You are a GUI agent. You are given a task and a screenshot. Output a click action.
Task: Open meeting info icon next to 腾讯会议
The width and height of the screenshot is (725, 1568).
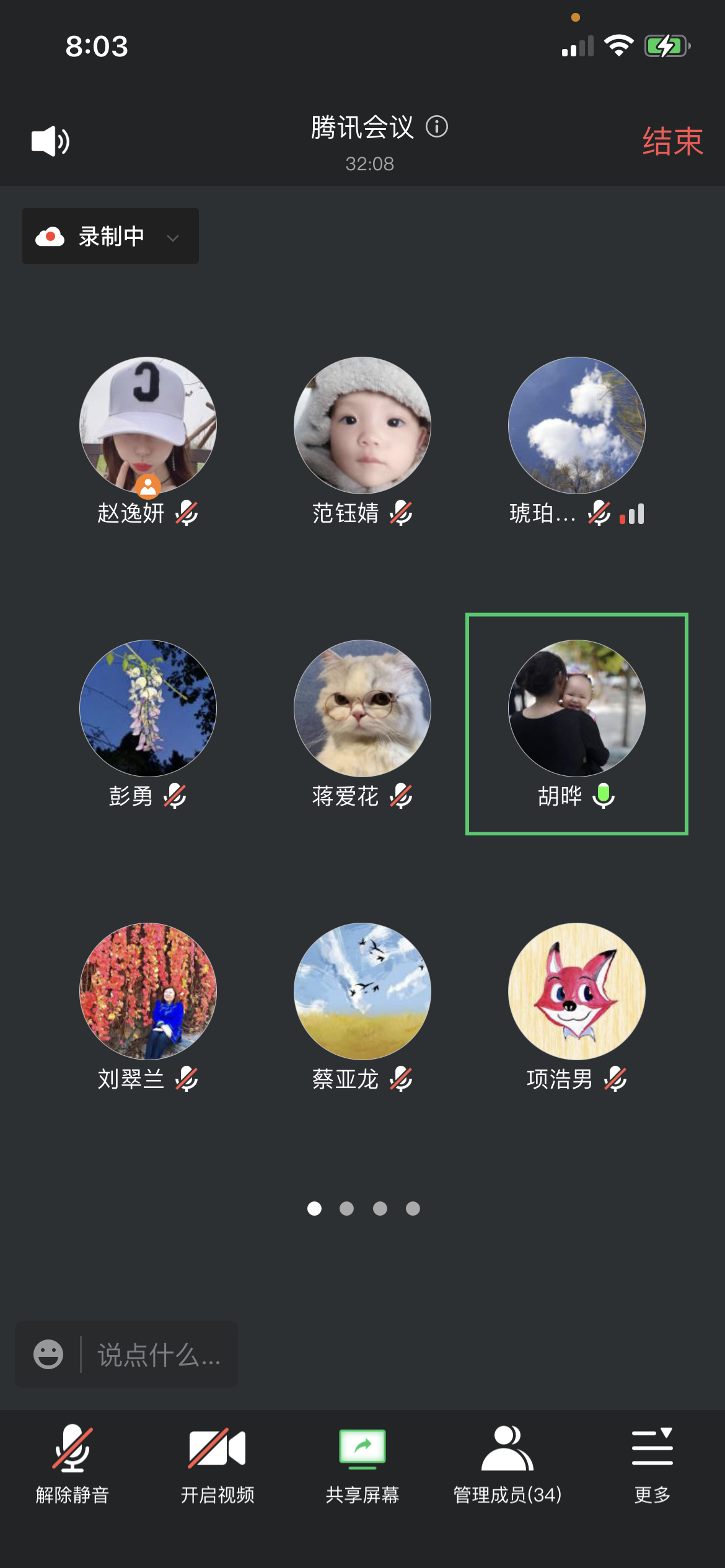pos(437,127)
